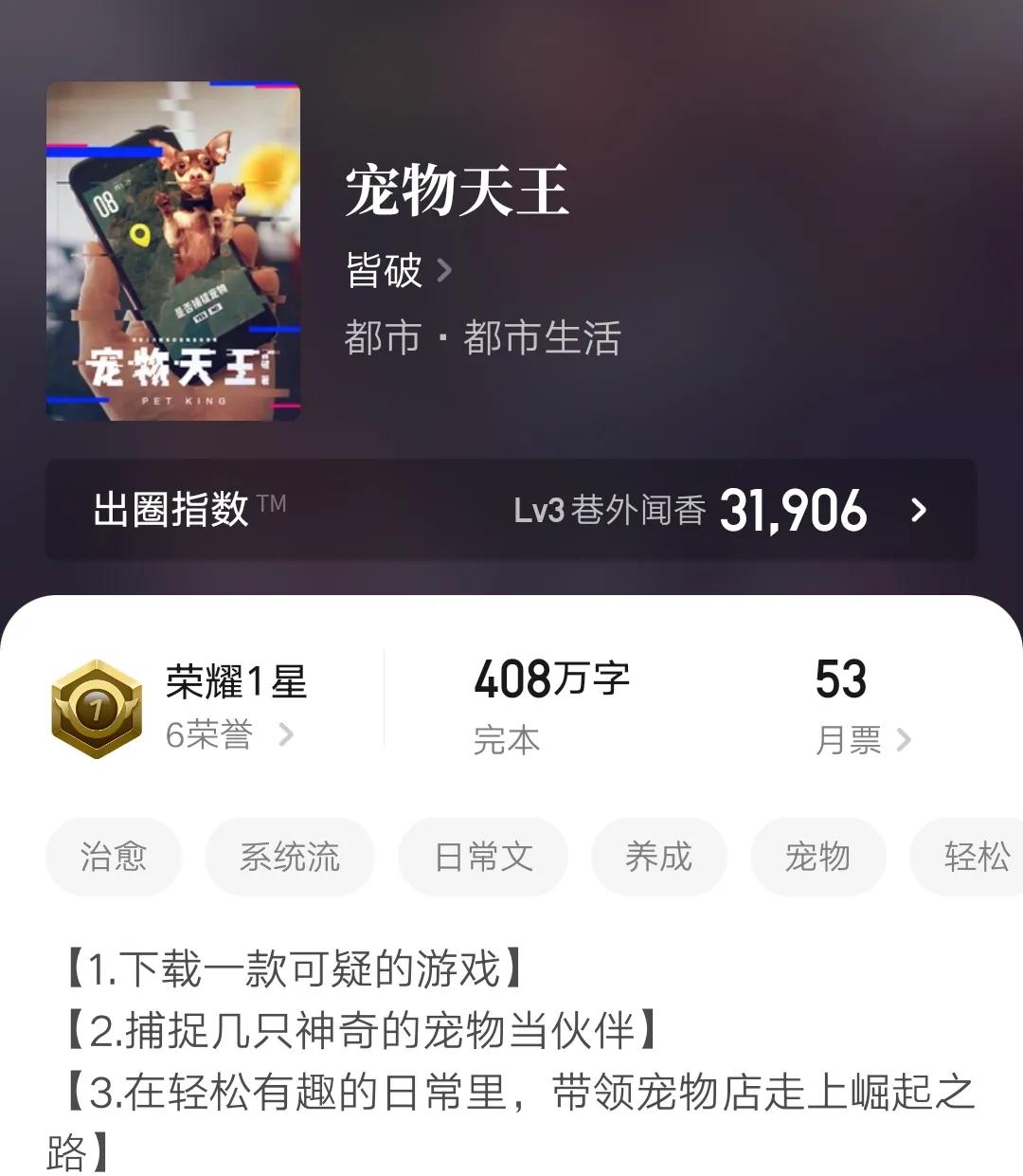Open the author page for 皆破

coord(384,272)
